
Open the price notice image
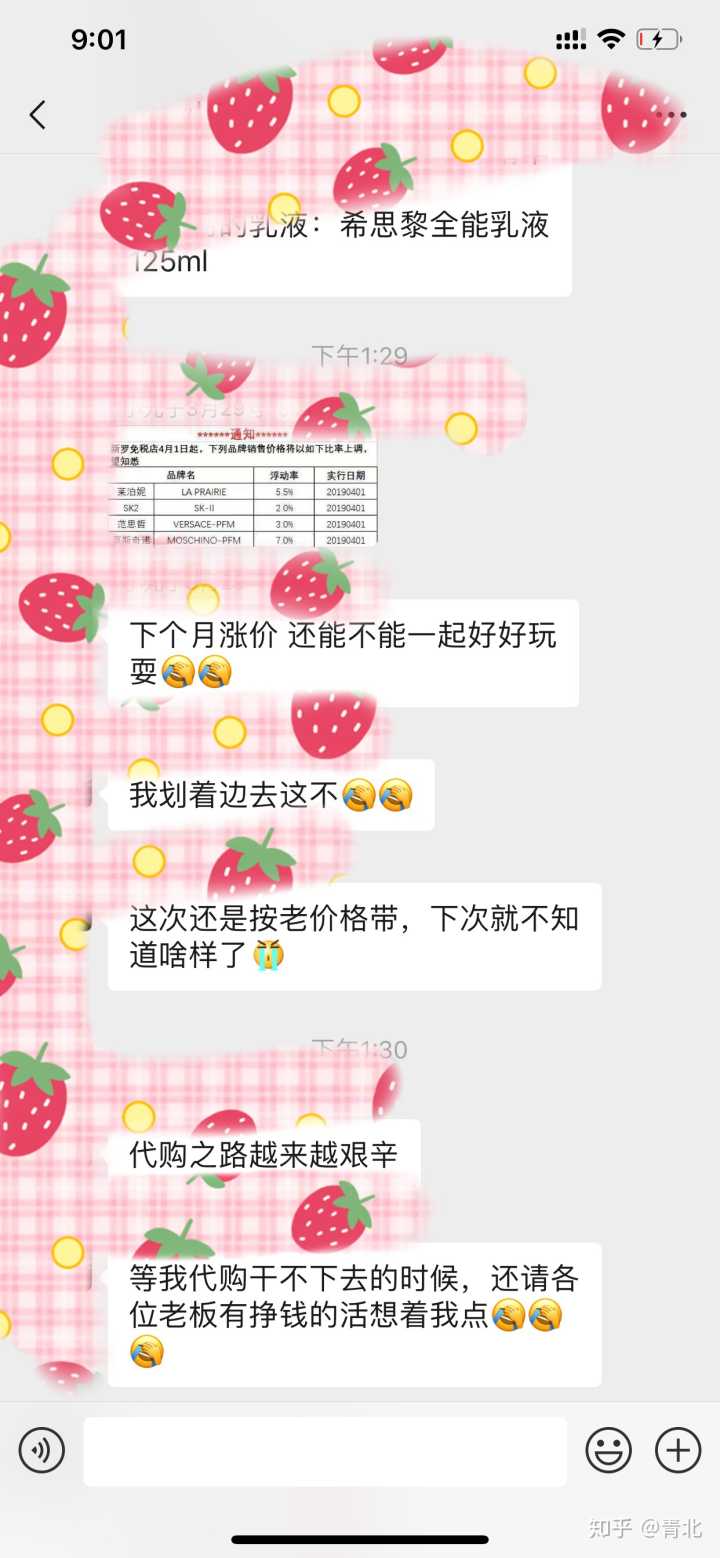point(243,489)
